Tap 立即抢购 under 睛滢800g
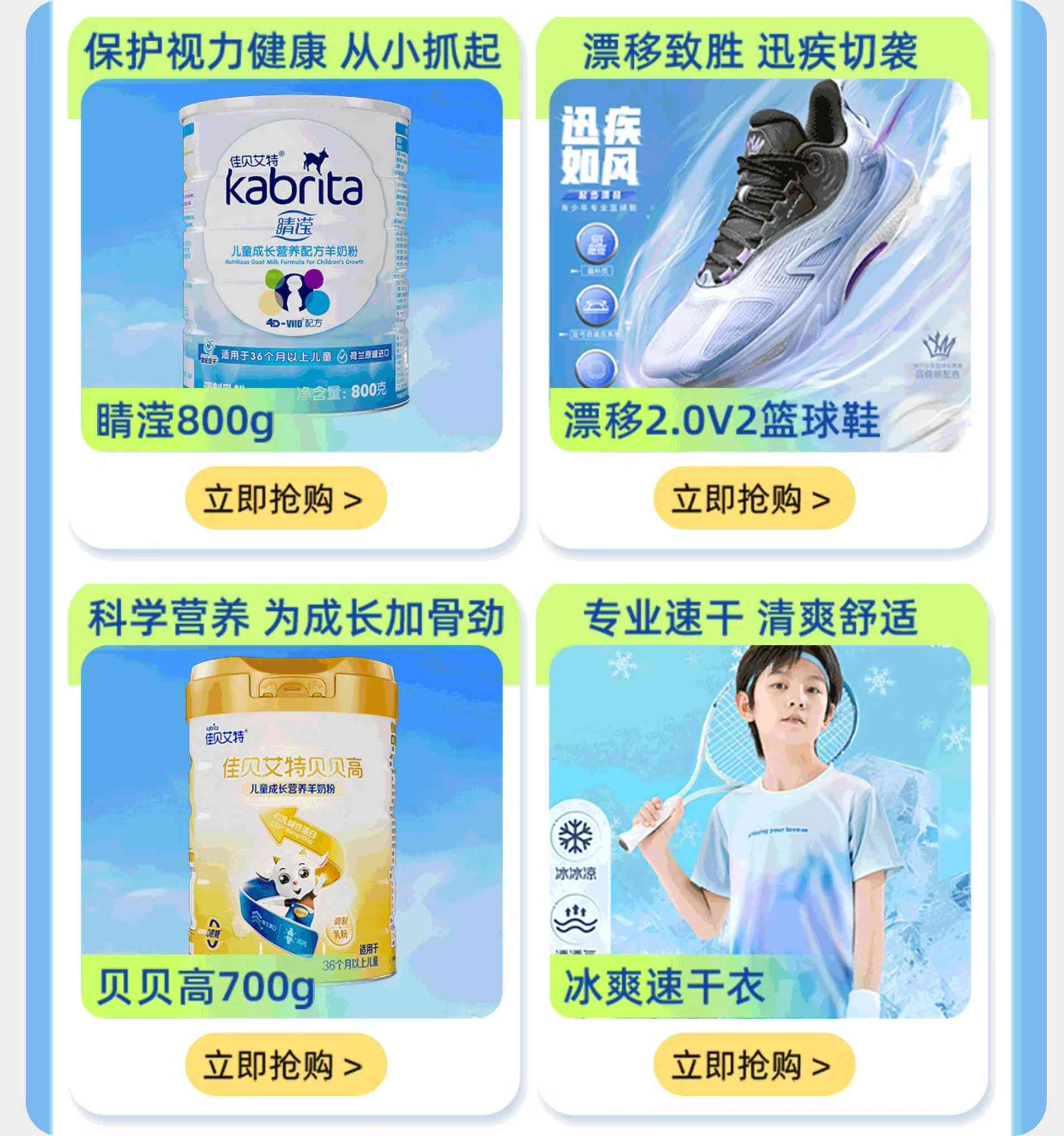Screen dimensions: 1064x1136 point(285,498)
